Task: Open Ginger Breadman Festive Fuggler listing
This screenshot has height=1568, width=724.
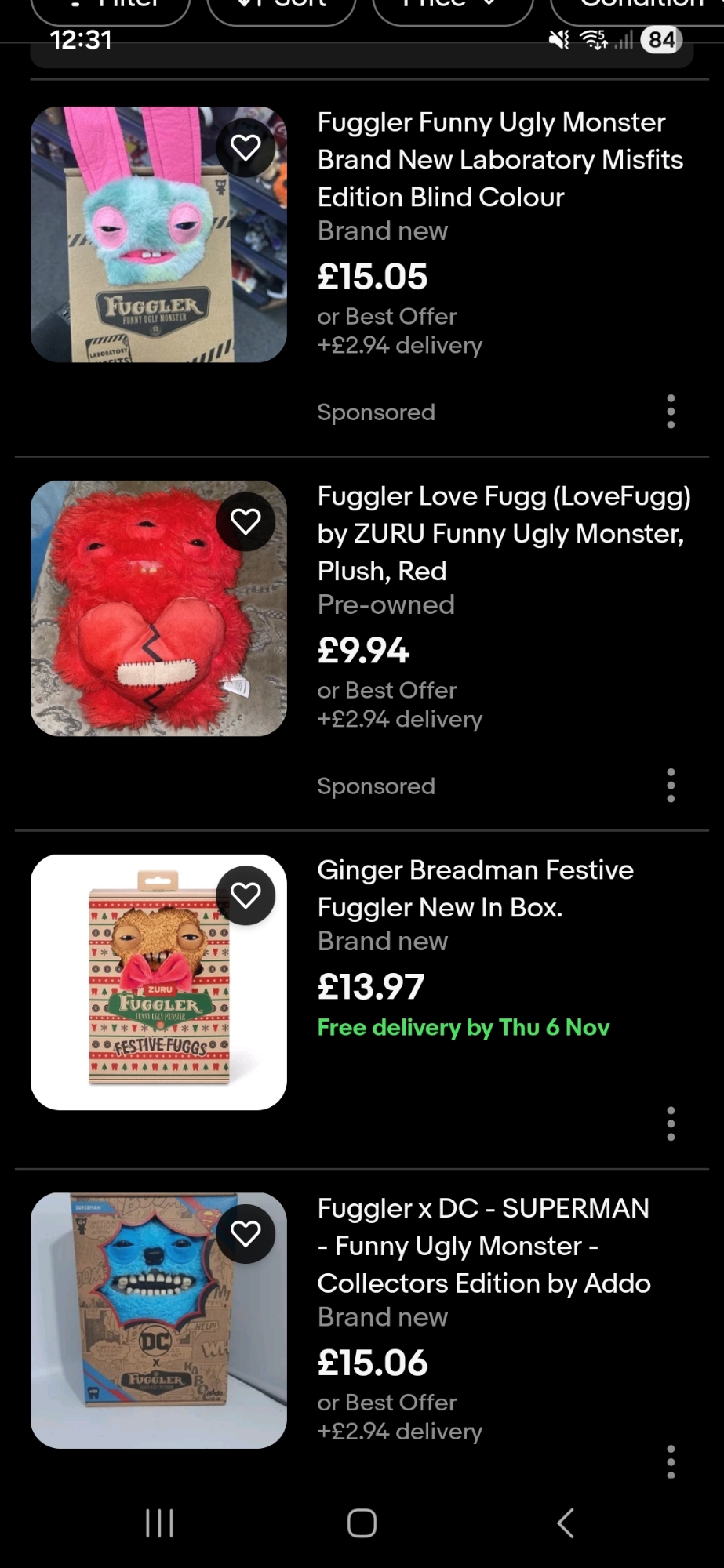Action: click(x=475, y=888)
